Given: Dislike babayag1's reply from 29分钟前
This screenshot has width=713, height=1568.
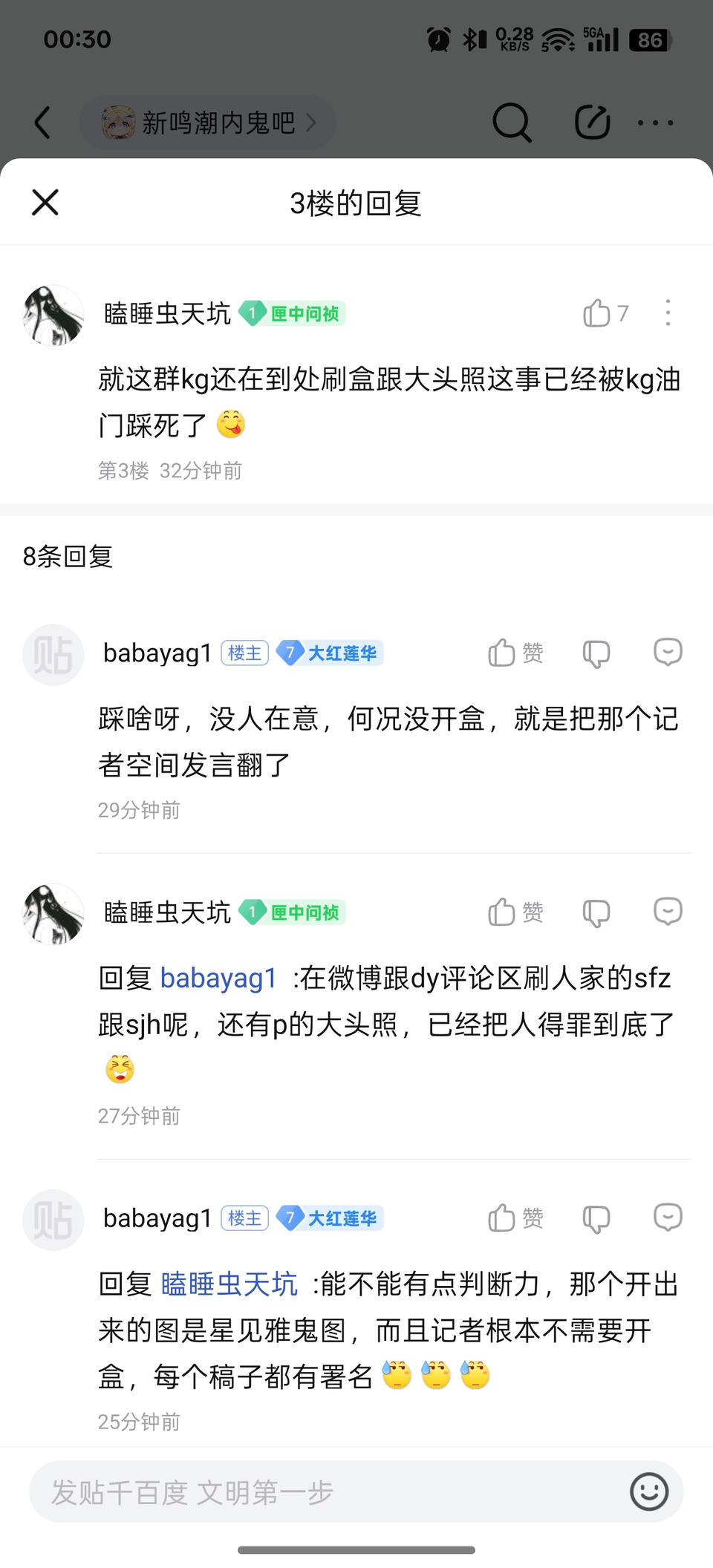Looking at the screenshot, I should click(596, 653).
